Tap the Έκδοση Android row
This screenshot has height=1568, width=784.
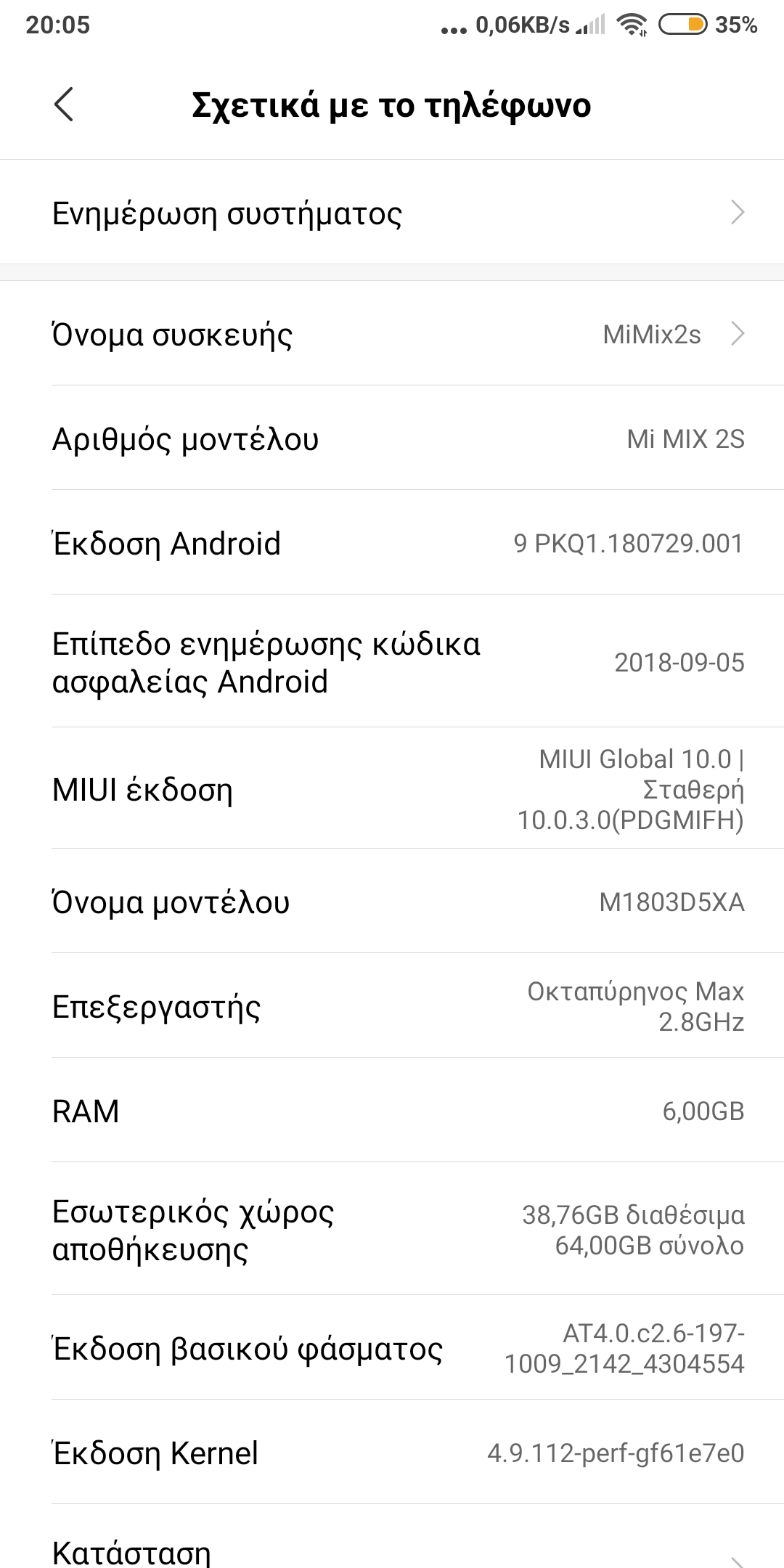(392, 544)
